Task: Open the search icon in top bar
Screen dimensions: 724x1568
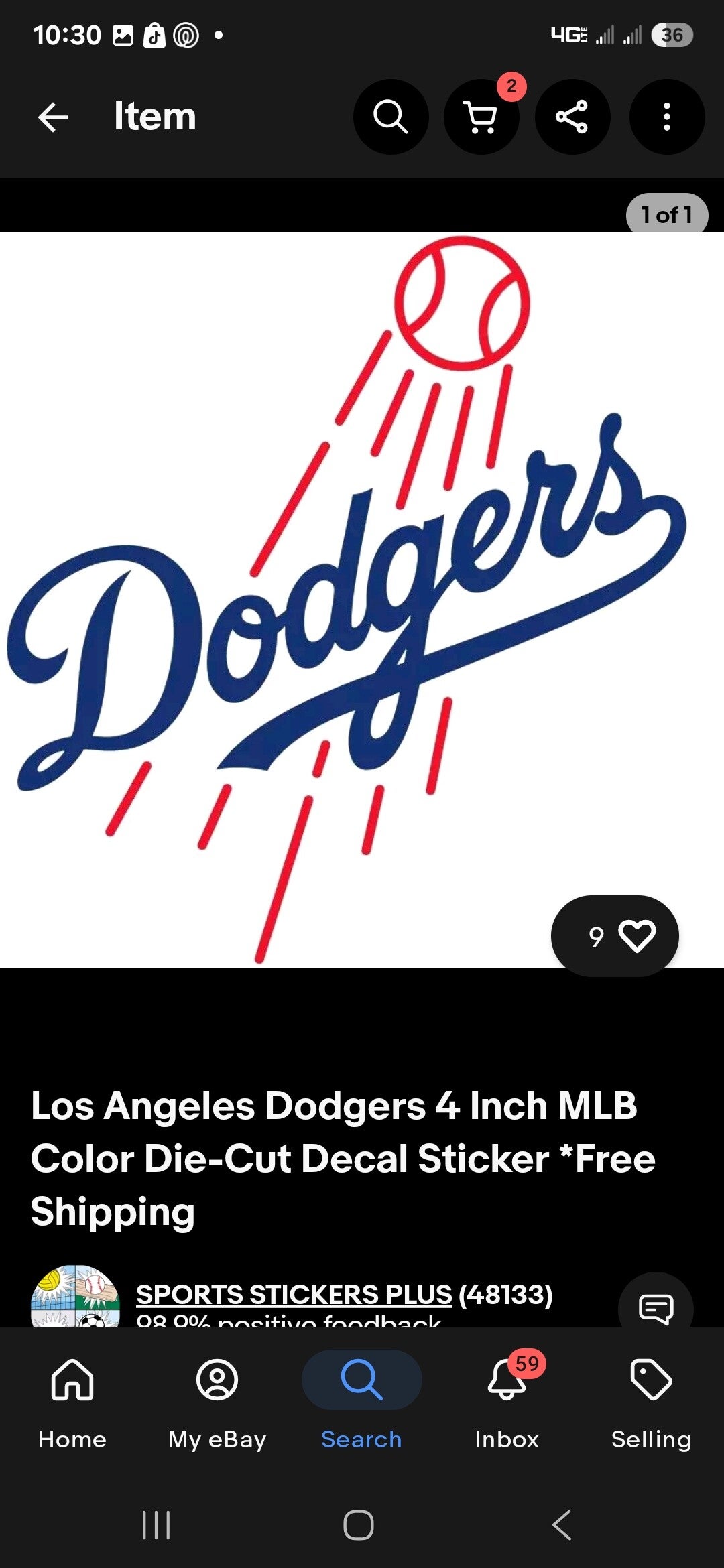Action: [391, 117]
